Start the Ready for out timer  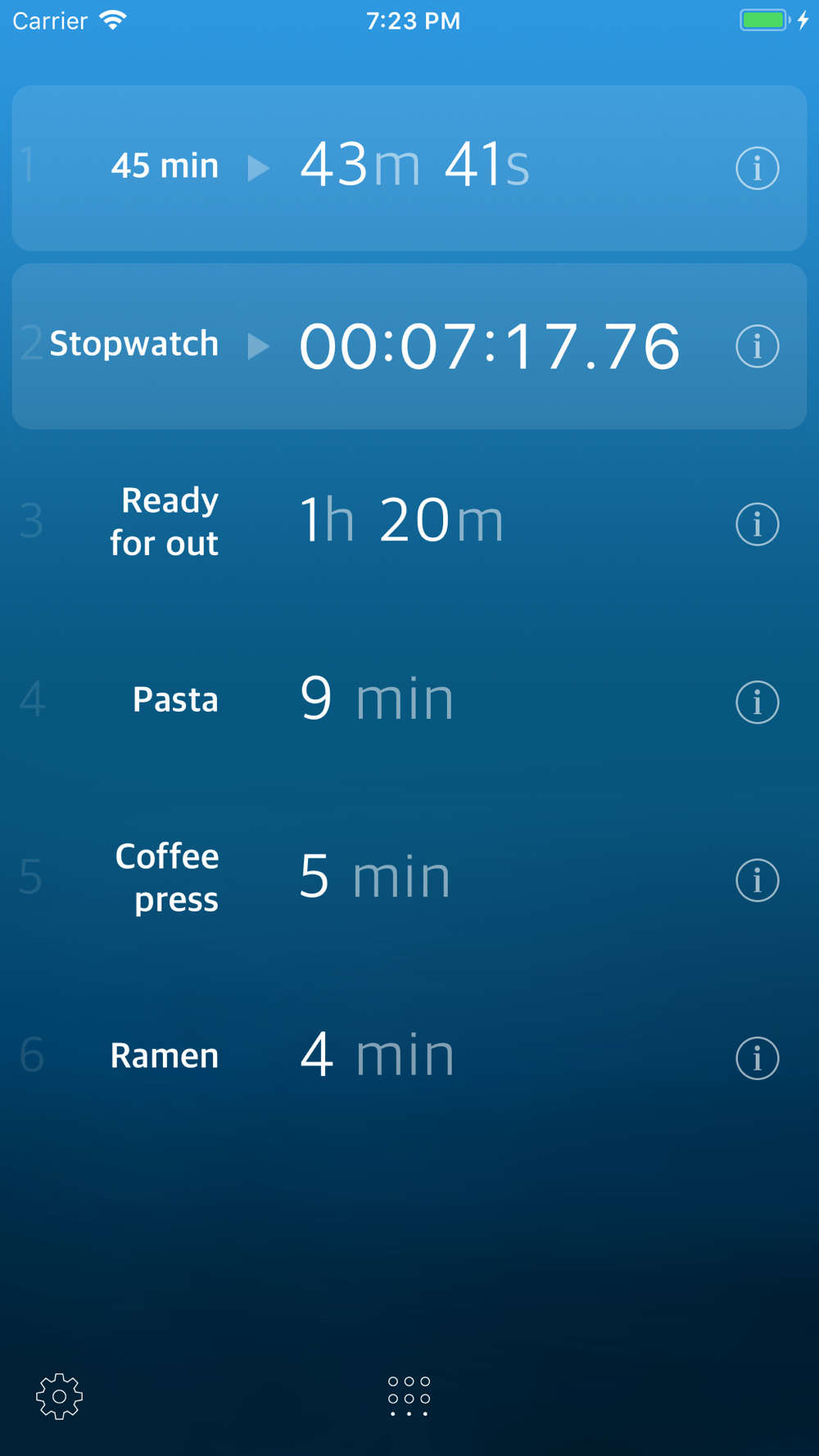coord(409,522)
